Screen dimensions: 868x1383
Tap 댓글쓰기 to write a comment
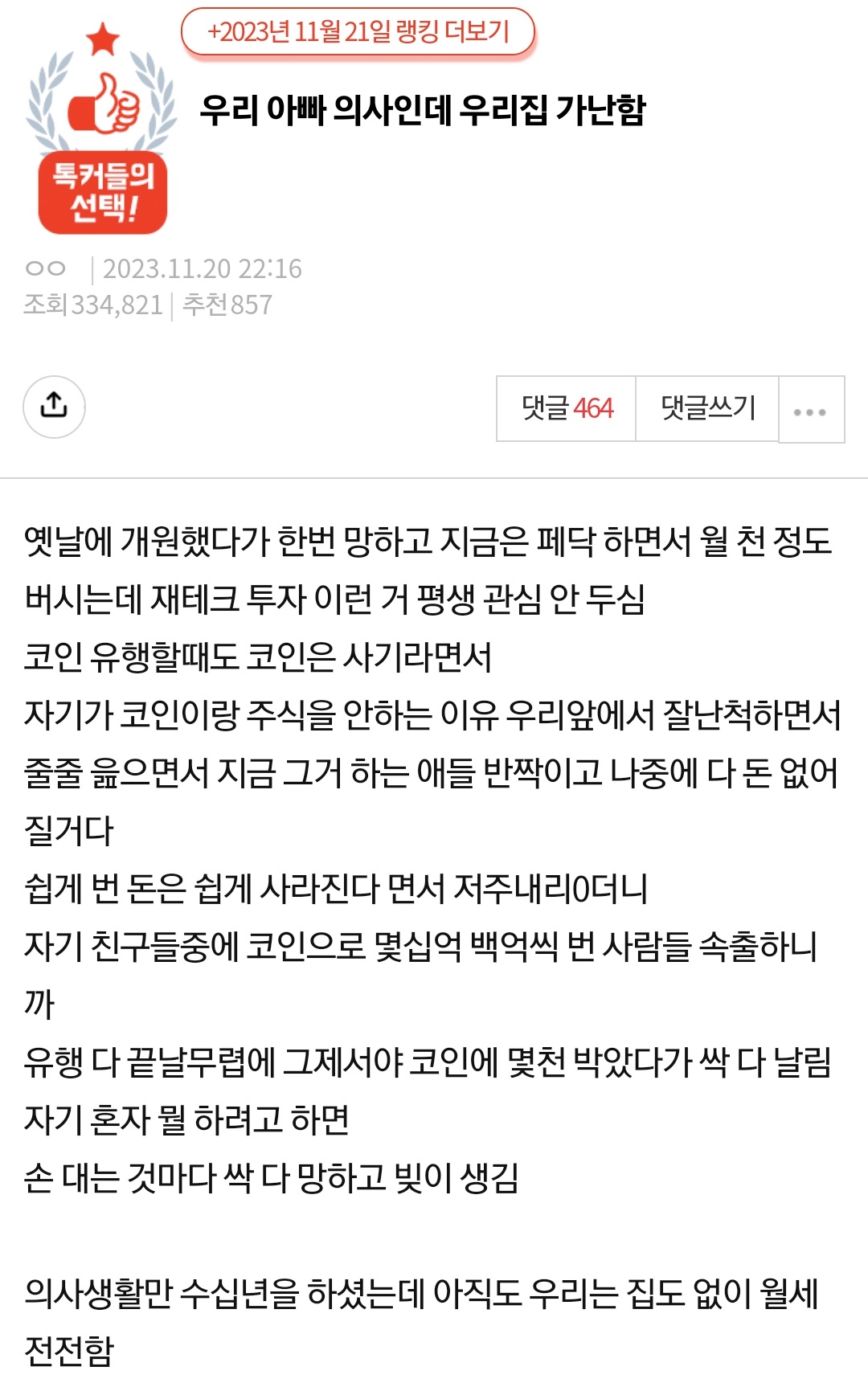[x=707, y=408]
